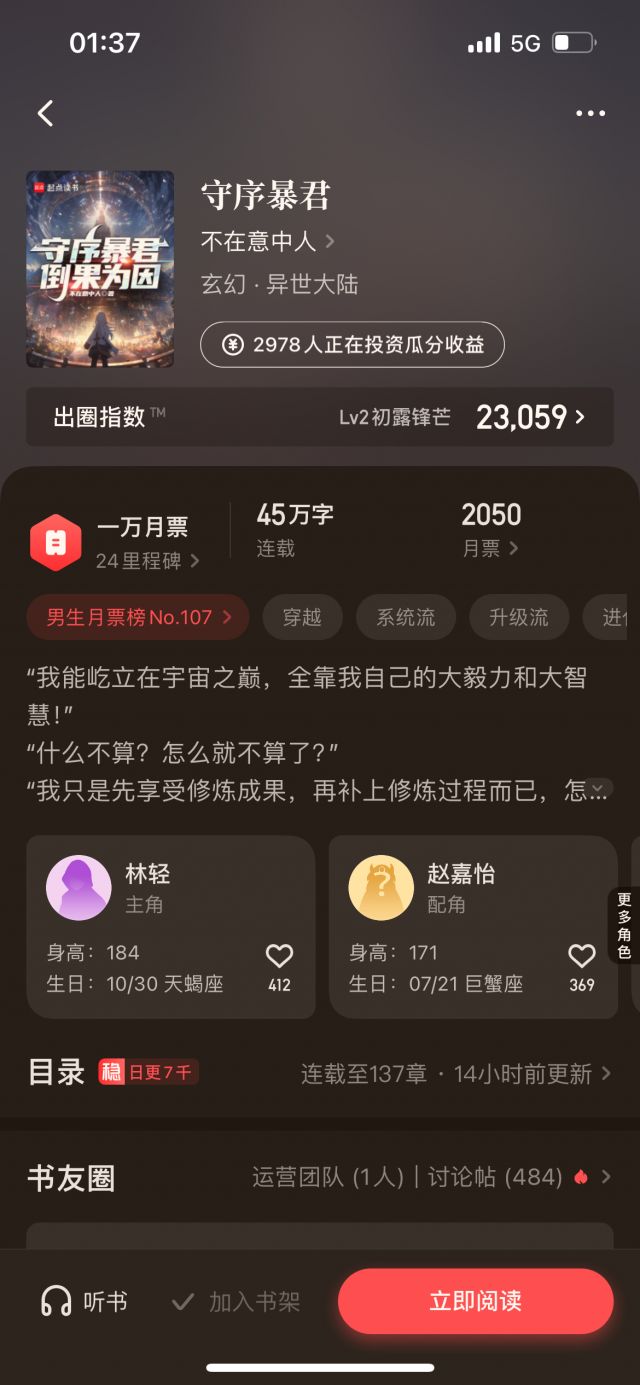This screenshot has height=1385, width=640.
Task: Tap 立即阅读 to start reading
Action: 475,1301
